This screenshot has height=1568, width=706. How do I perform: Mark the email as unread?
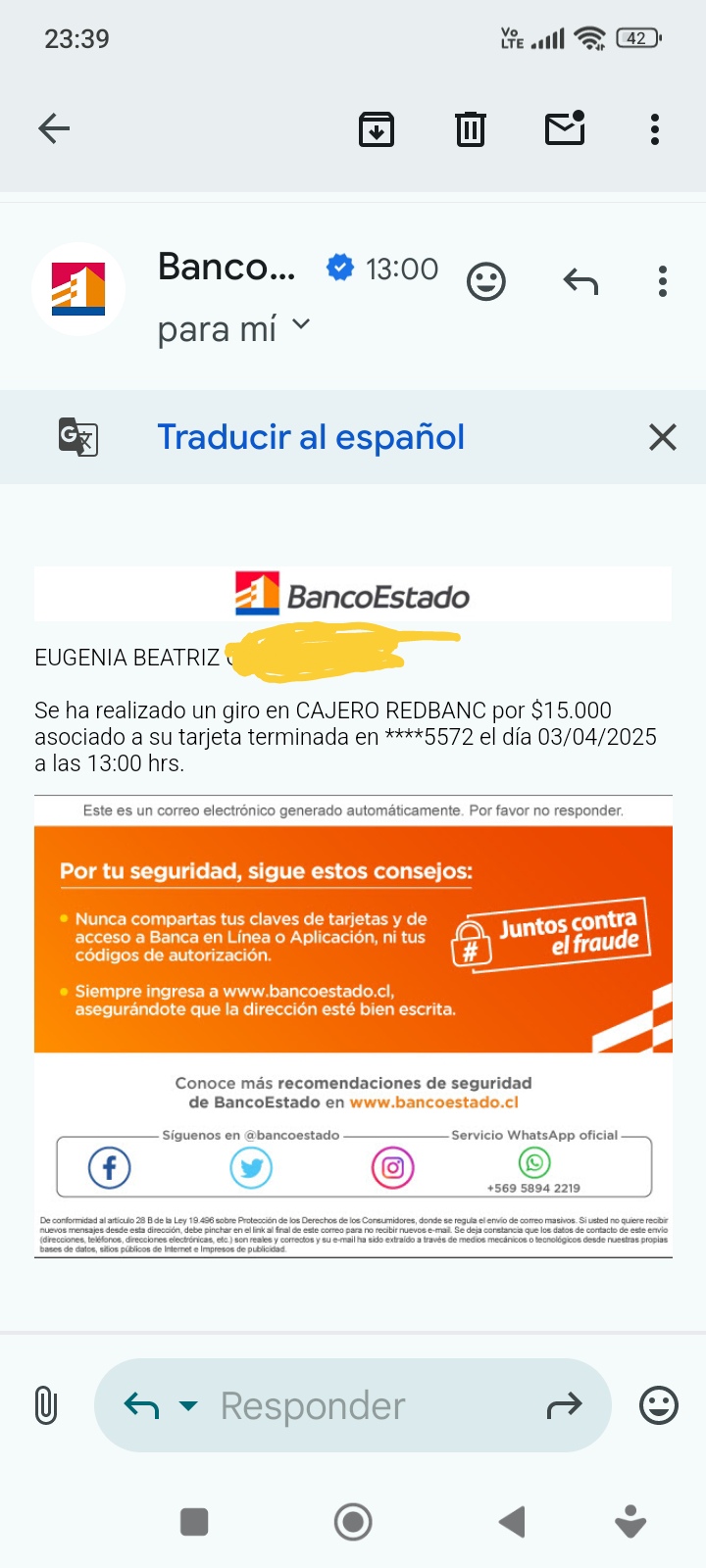tap(566, 127)
